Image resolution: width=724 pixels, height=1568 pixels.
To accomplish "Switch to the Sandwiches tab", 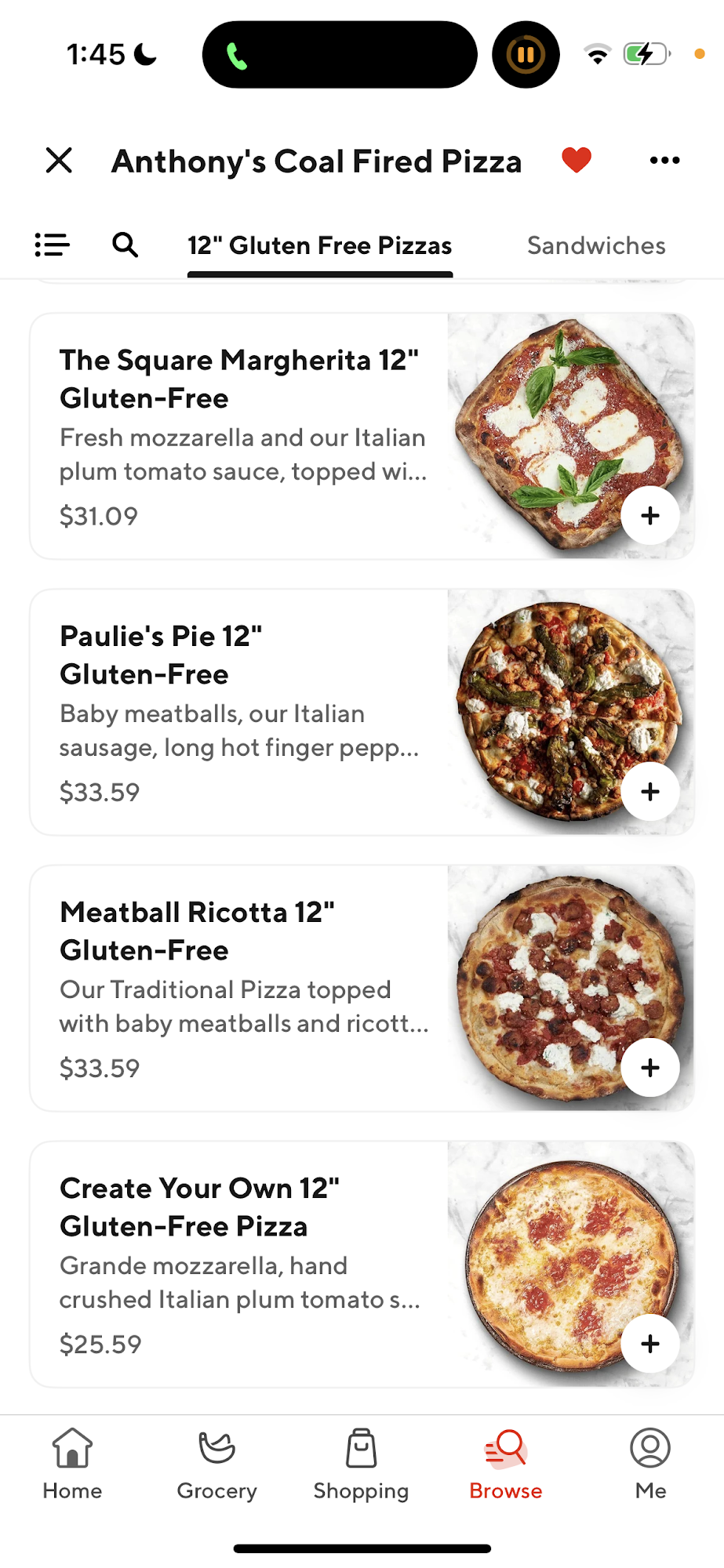I will pyautogui.click(x=596, y=245).
